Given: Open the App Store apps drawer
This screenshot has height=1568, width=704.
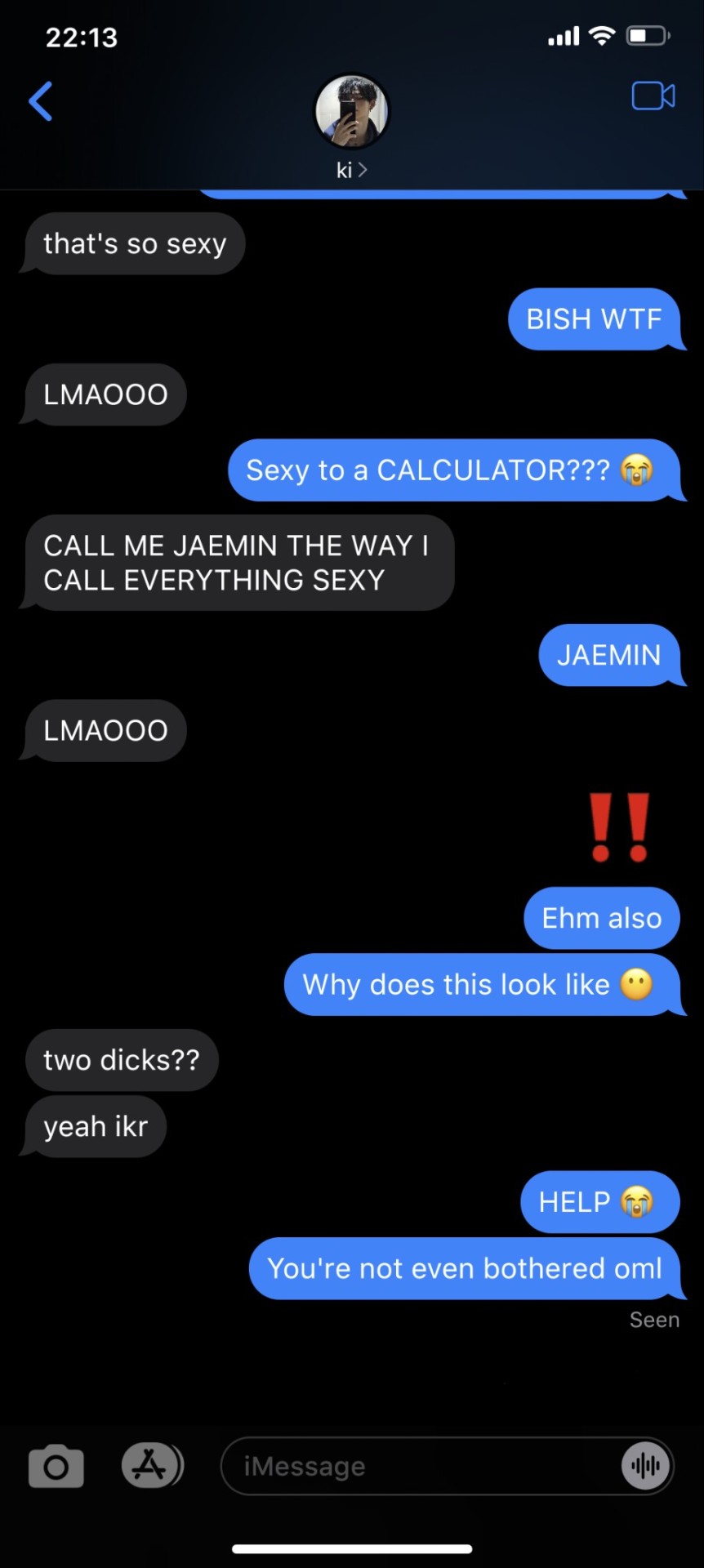Looking at the screenshot, I should [151, 1464].
